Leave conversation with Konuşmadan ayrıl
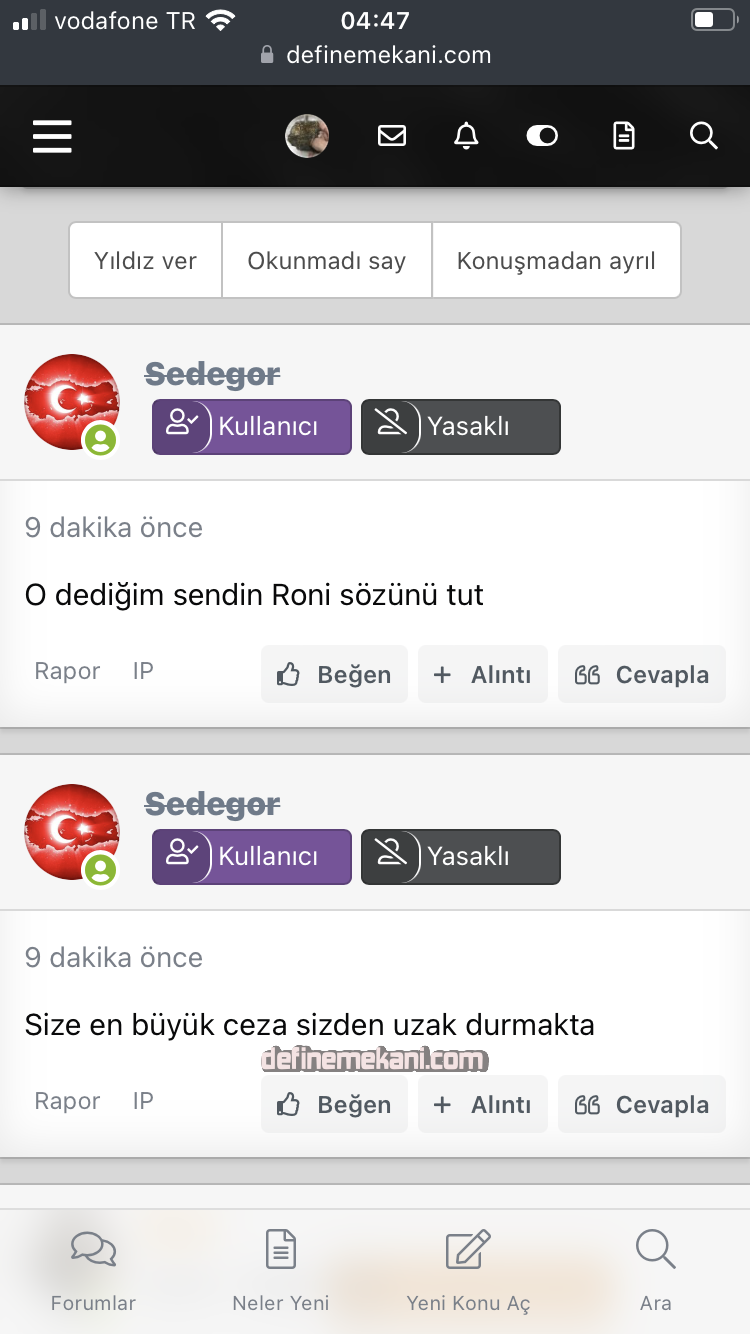The image size is (750, 1334). 556,261
